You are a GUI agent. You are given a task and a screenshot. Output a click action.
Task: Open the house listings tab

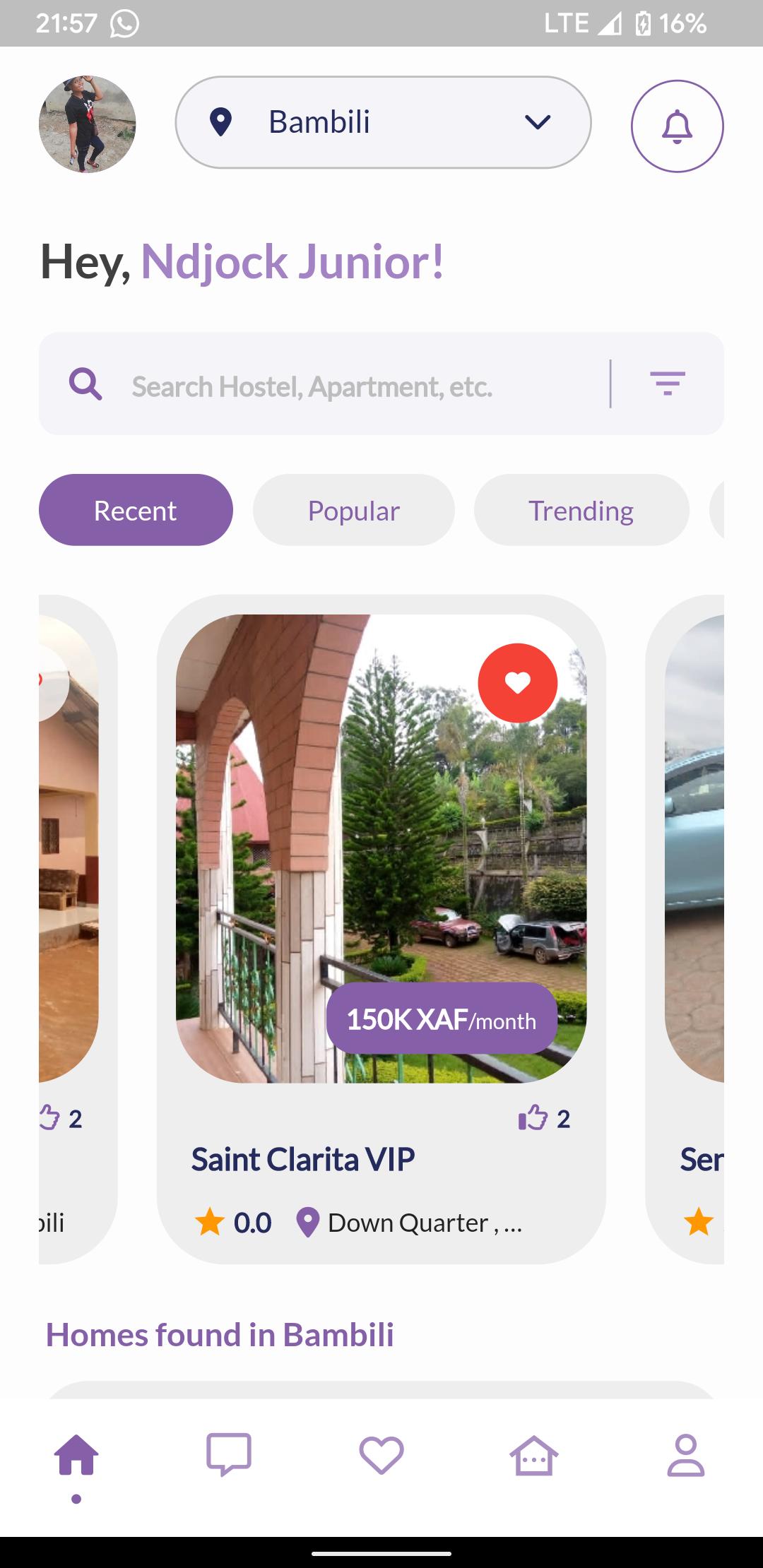point(534,1455)
